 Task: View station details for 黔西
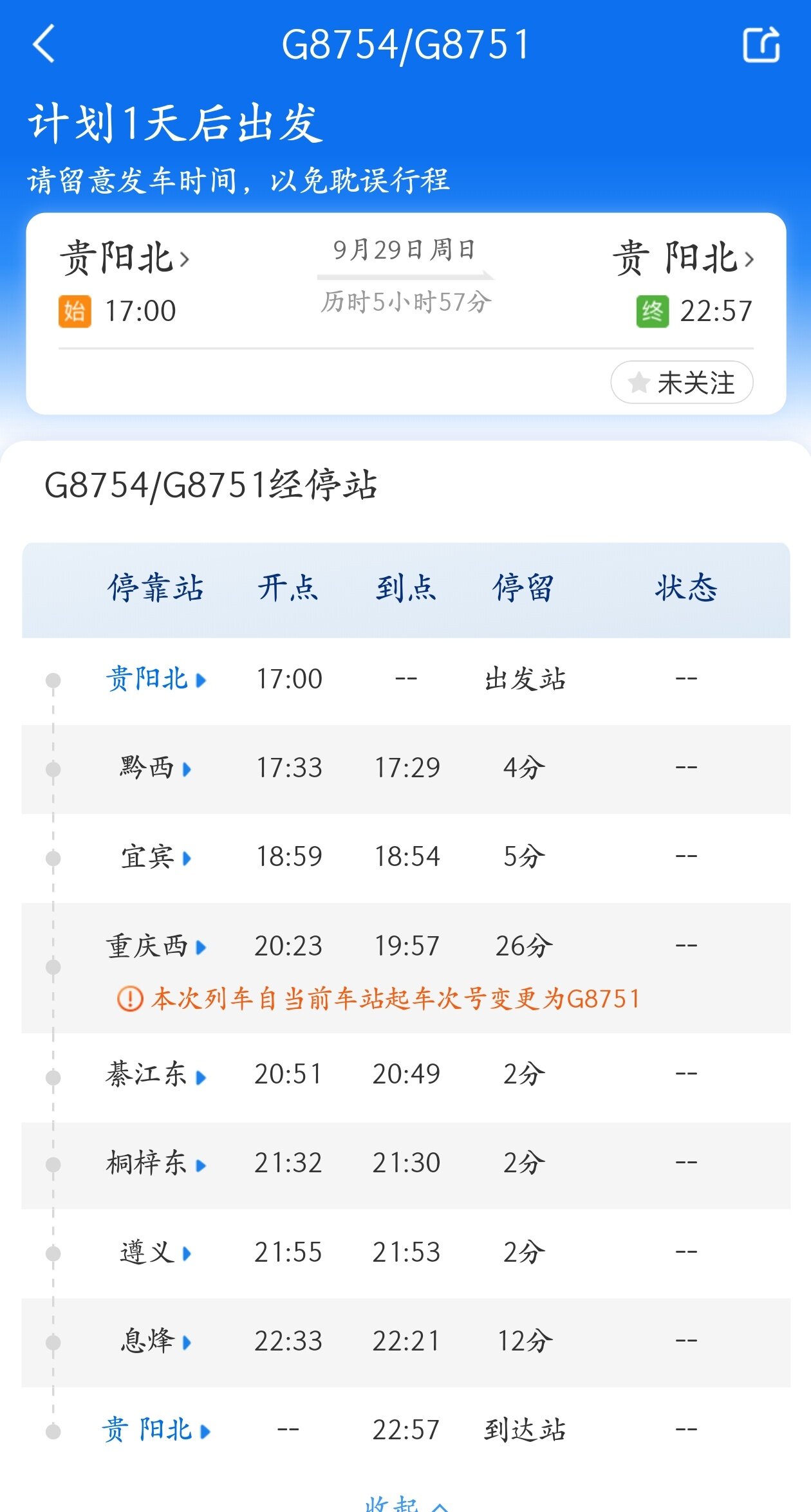click(x=406, y=768)
